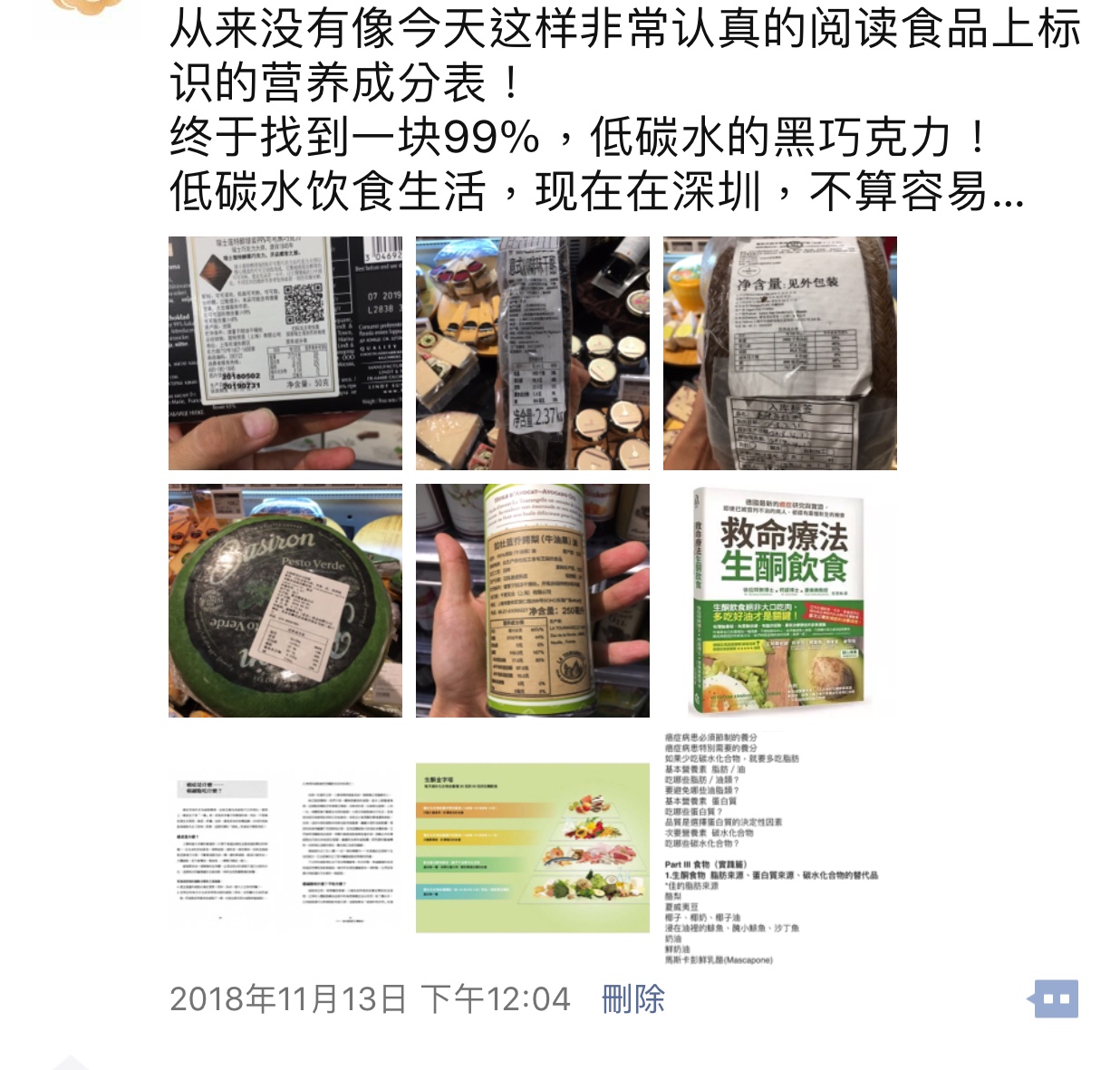Open the table of contents image
Screen dimensions: 1120x1070
pyautogui.click(x=779, y=848)
